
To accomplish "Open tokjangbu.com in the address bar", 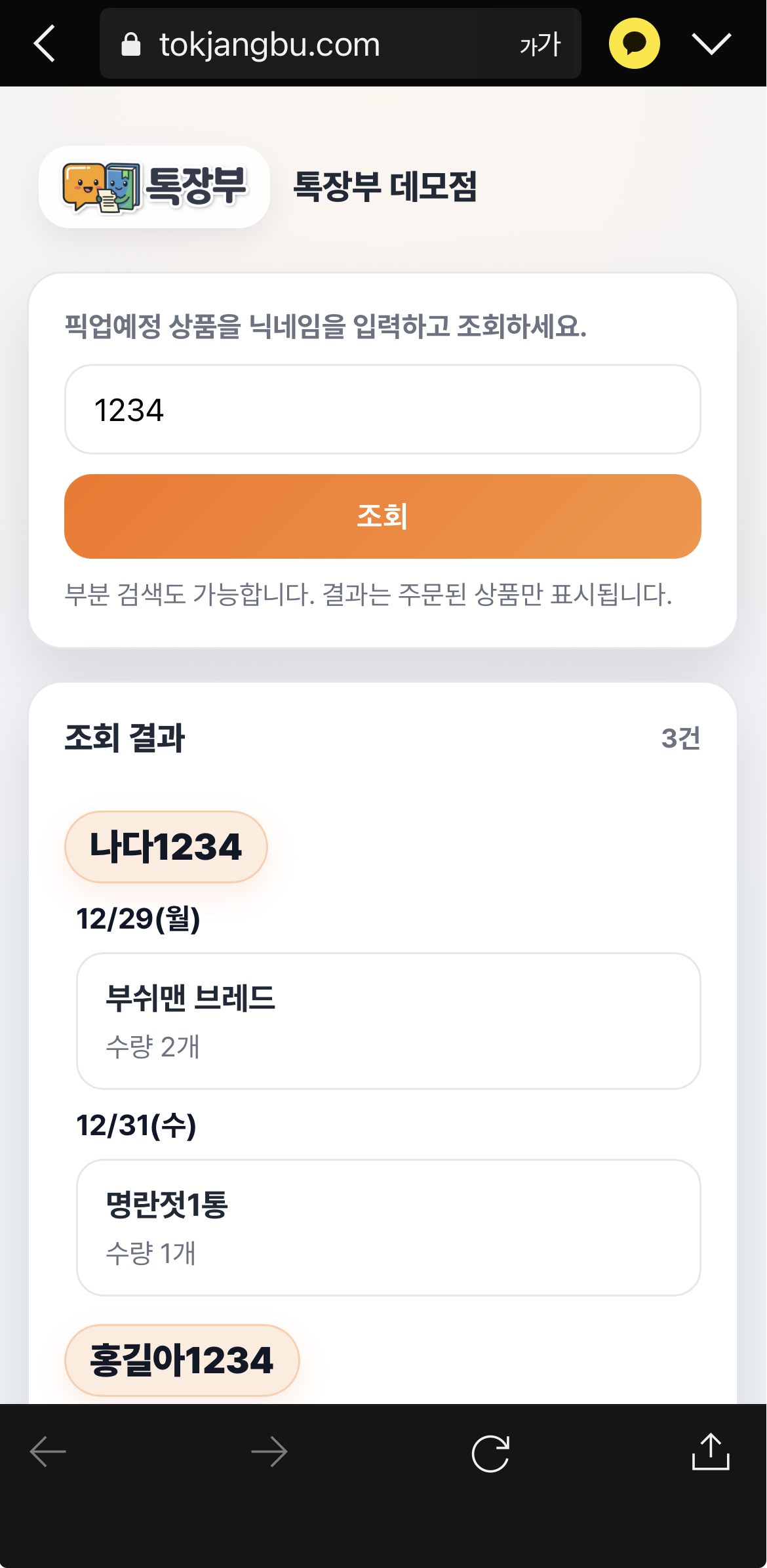I will 269,43.
